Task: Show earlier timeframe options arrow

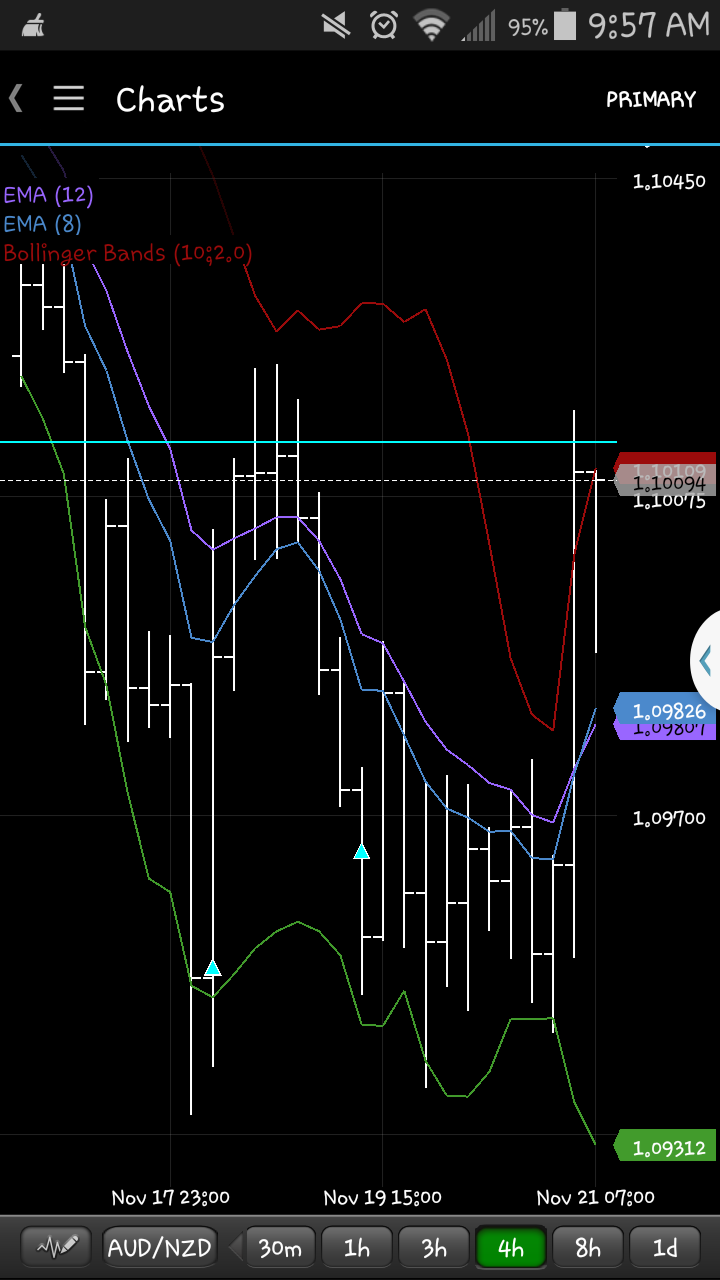Action: pos(235,1247)
